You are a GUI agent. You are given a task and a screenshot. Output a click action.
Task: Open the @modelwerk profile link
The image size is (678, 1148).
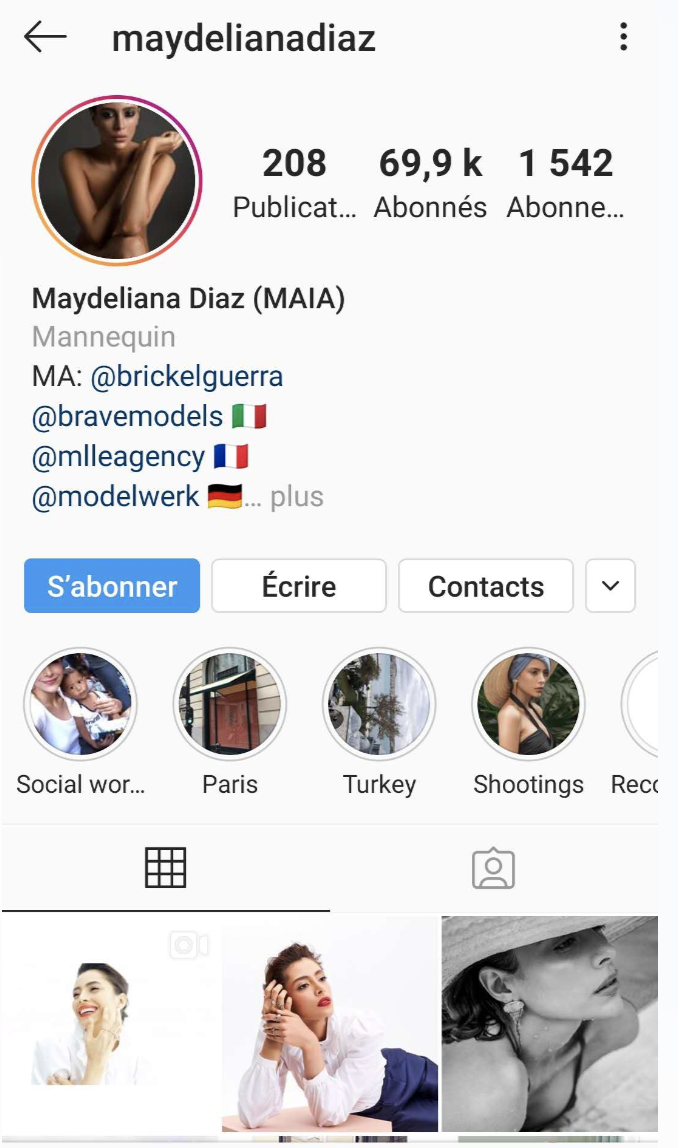[116, 496]
